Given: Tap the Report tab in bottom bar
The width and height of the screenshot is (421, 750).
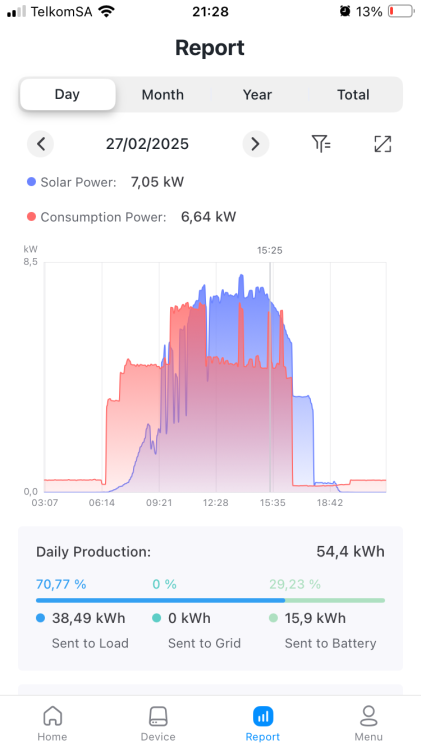Looking at the screenshot, I should 263,723.
